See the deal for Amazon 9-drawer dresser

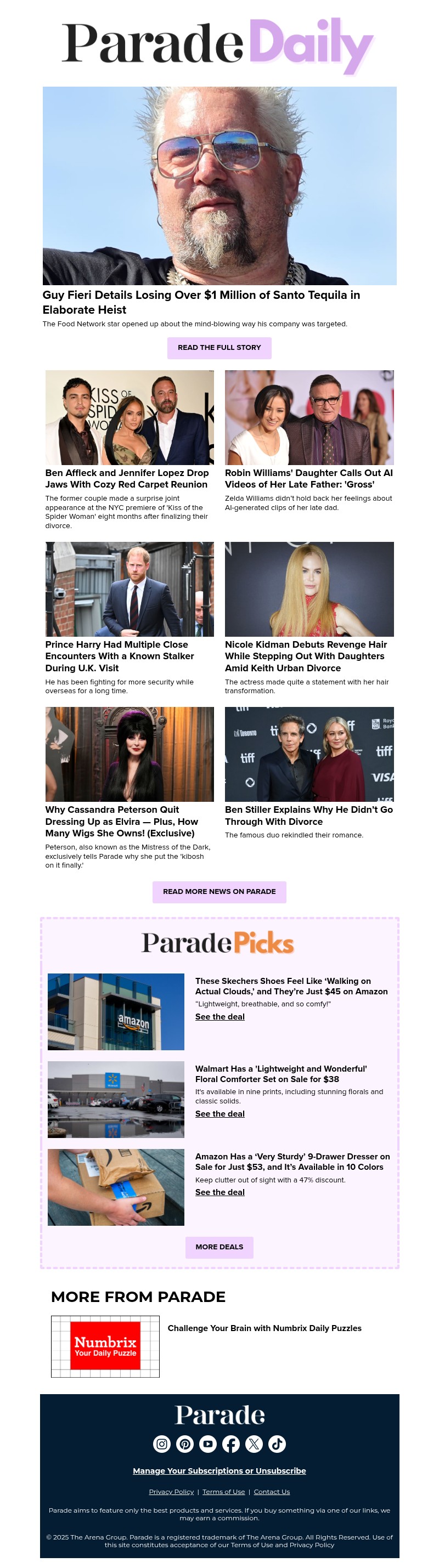[x=220, y=1192]
